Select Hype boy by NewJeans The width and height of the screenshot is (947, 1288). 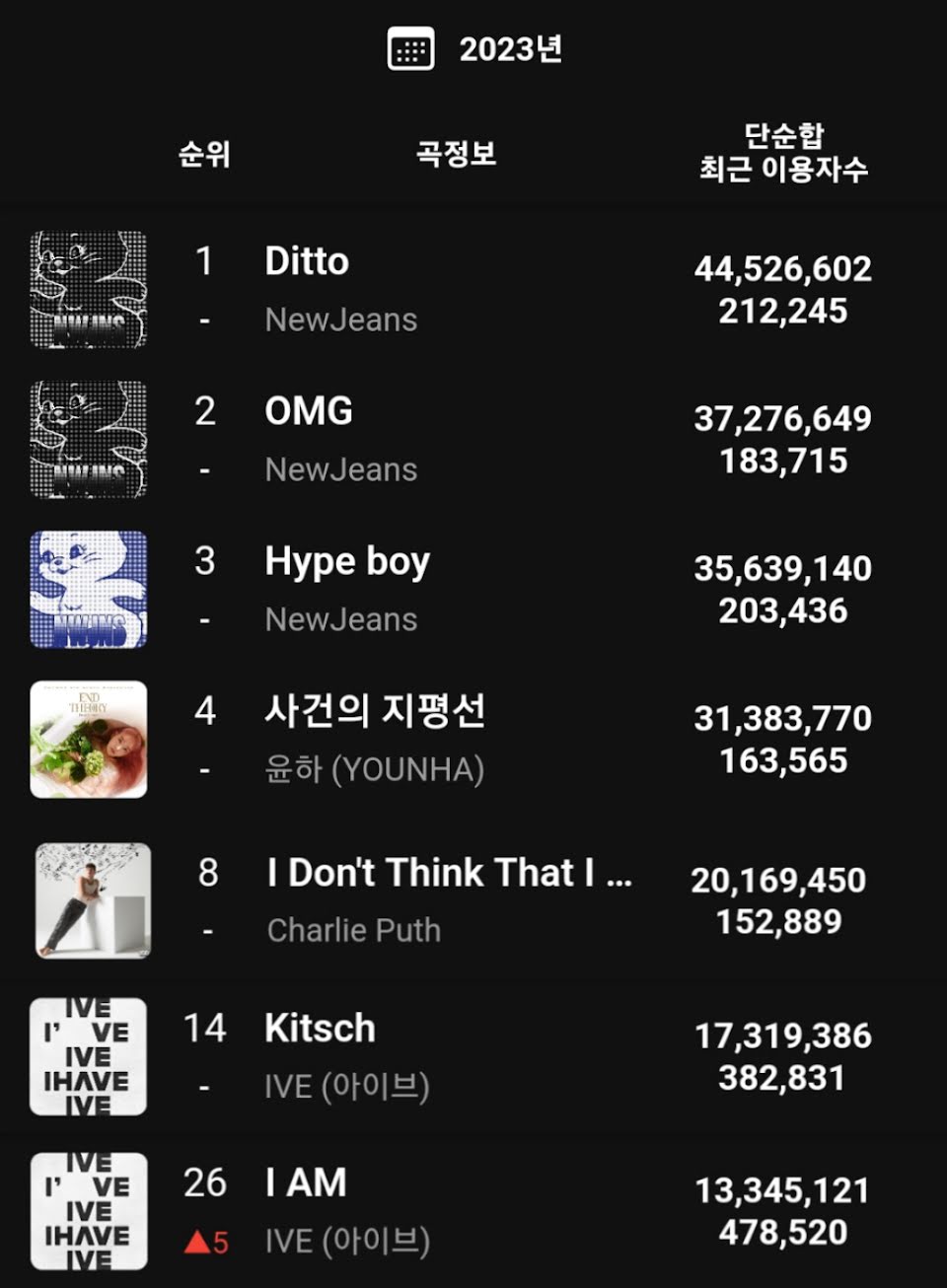347,562
